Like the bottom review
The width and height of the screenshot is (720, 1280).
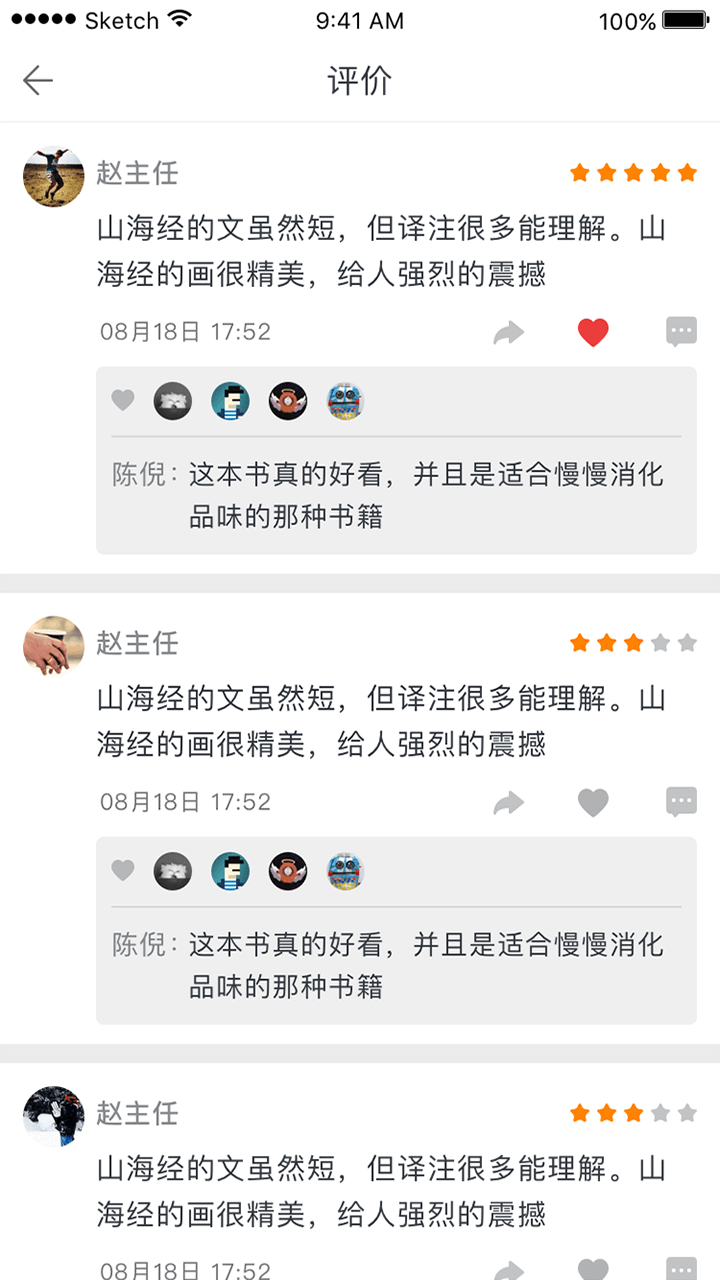593,1272
